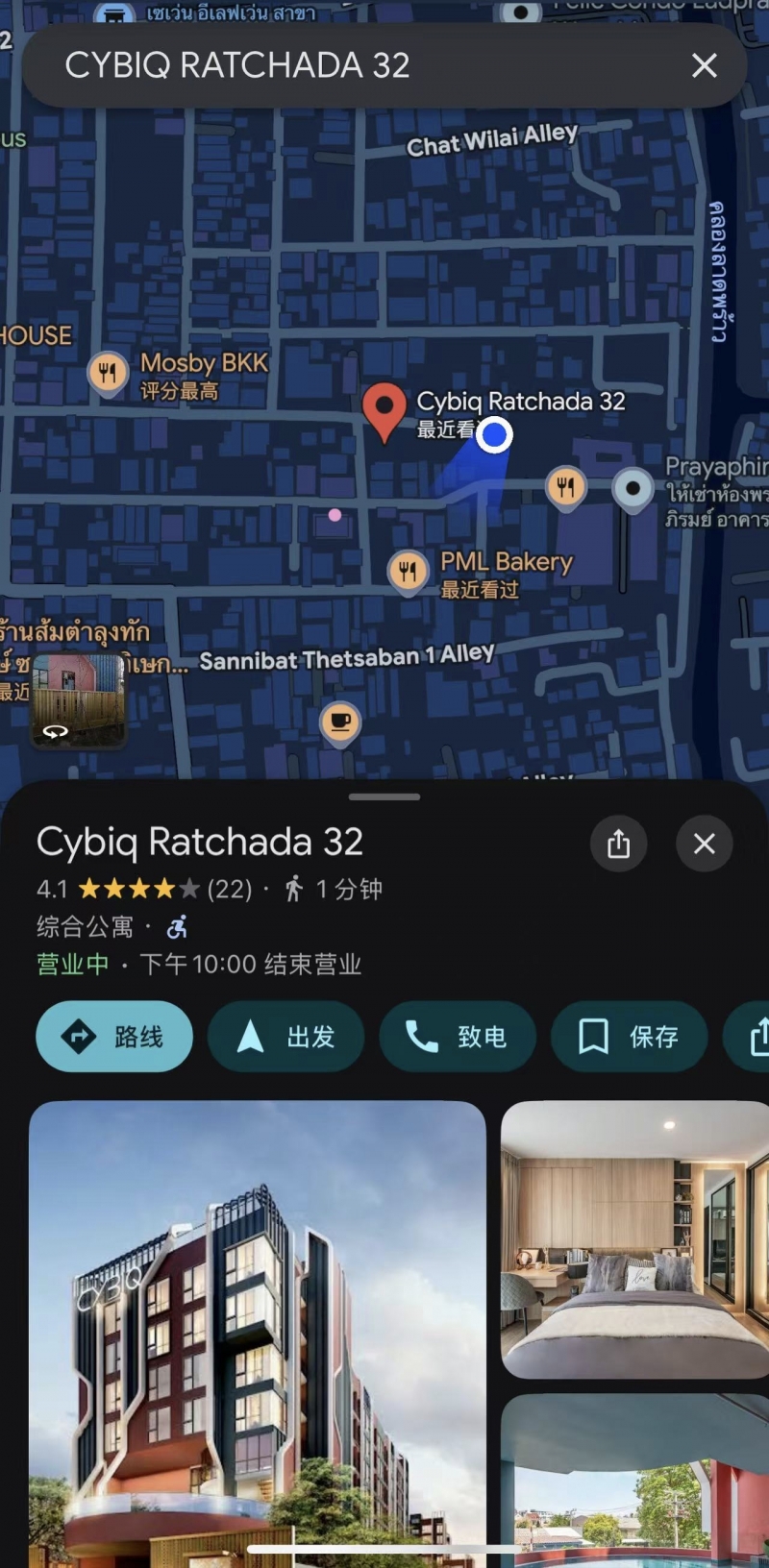Start navigation with the 出发 button

pos(285,1037)
